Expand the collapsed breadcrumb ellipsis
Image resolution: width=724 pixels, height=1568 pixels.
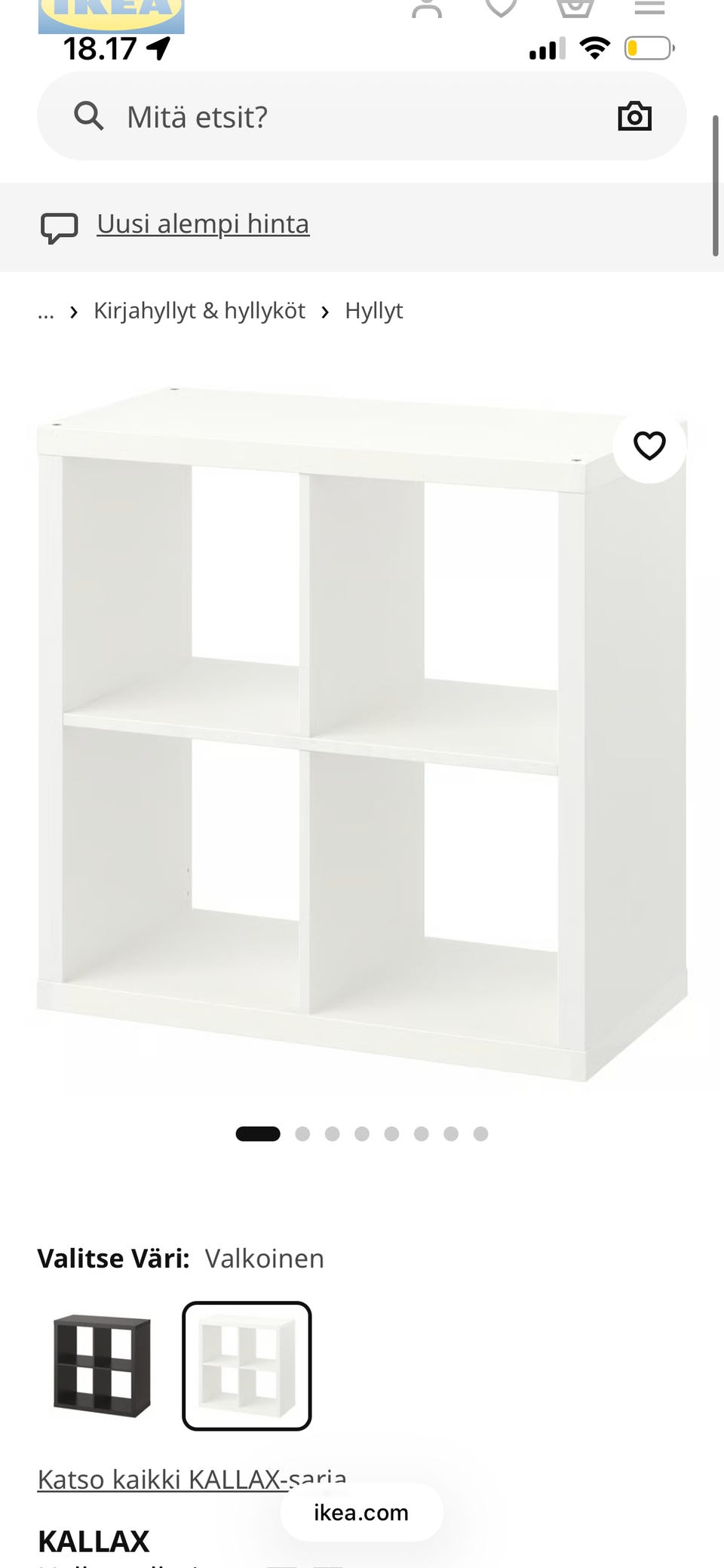(46, 312)
